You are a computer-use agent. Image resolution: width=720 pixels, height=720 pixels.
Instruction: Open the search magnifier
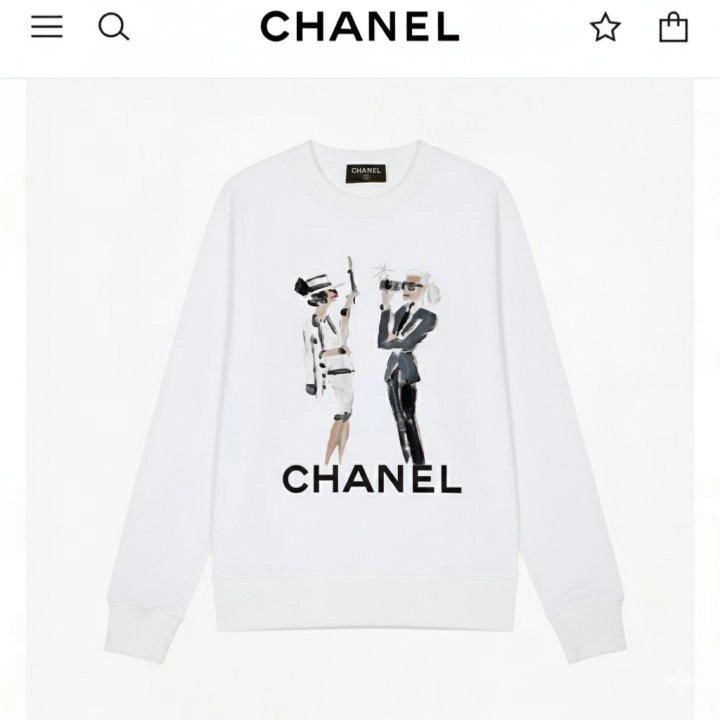click(114, 27)
